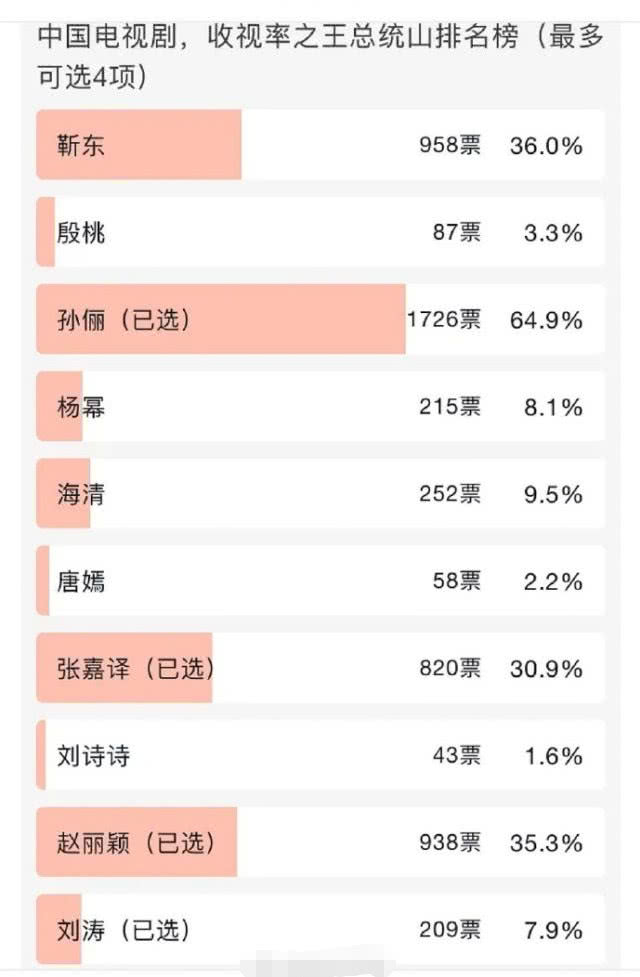
Task: Tap the selected 张嘉译 option
Action: click(320, 667)
